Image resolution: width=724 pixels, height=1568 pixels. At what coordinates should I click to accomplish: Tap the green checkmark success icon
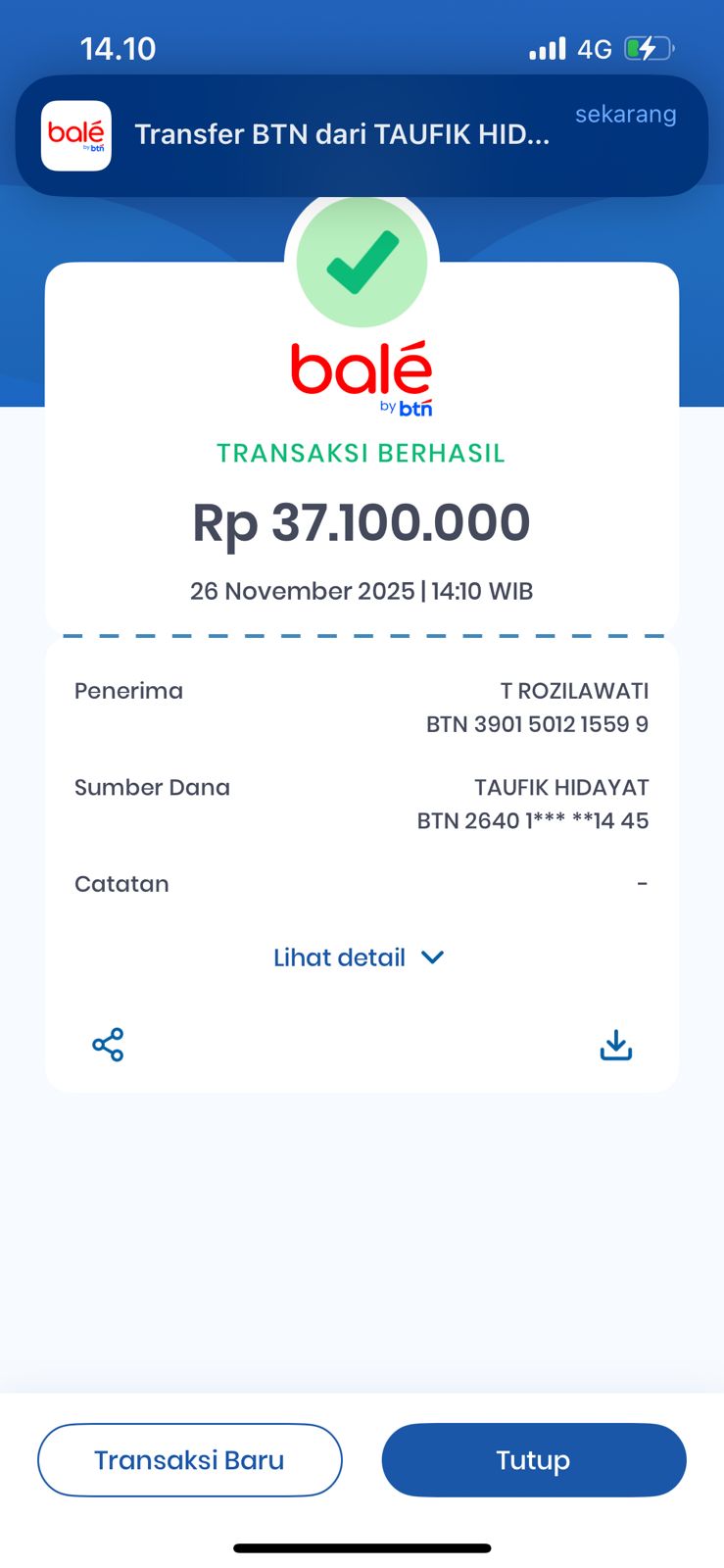(x=361, y=262)
